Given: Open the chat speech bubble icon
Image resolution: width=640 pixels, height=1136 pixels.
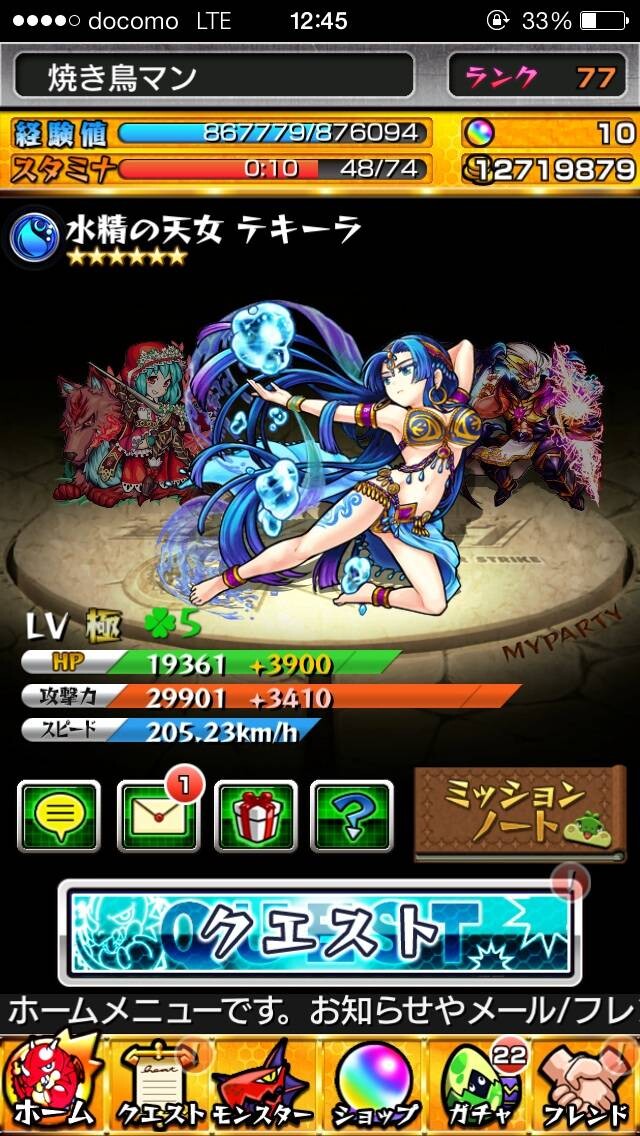Looking at the screenshot, I should [x=59, y=815].
